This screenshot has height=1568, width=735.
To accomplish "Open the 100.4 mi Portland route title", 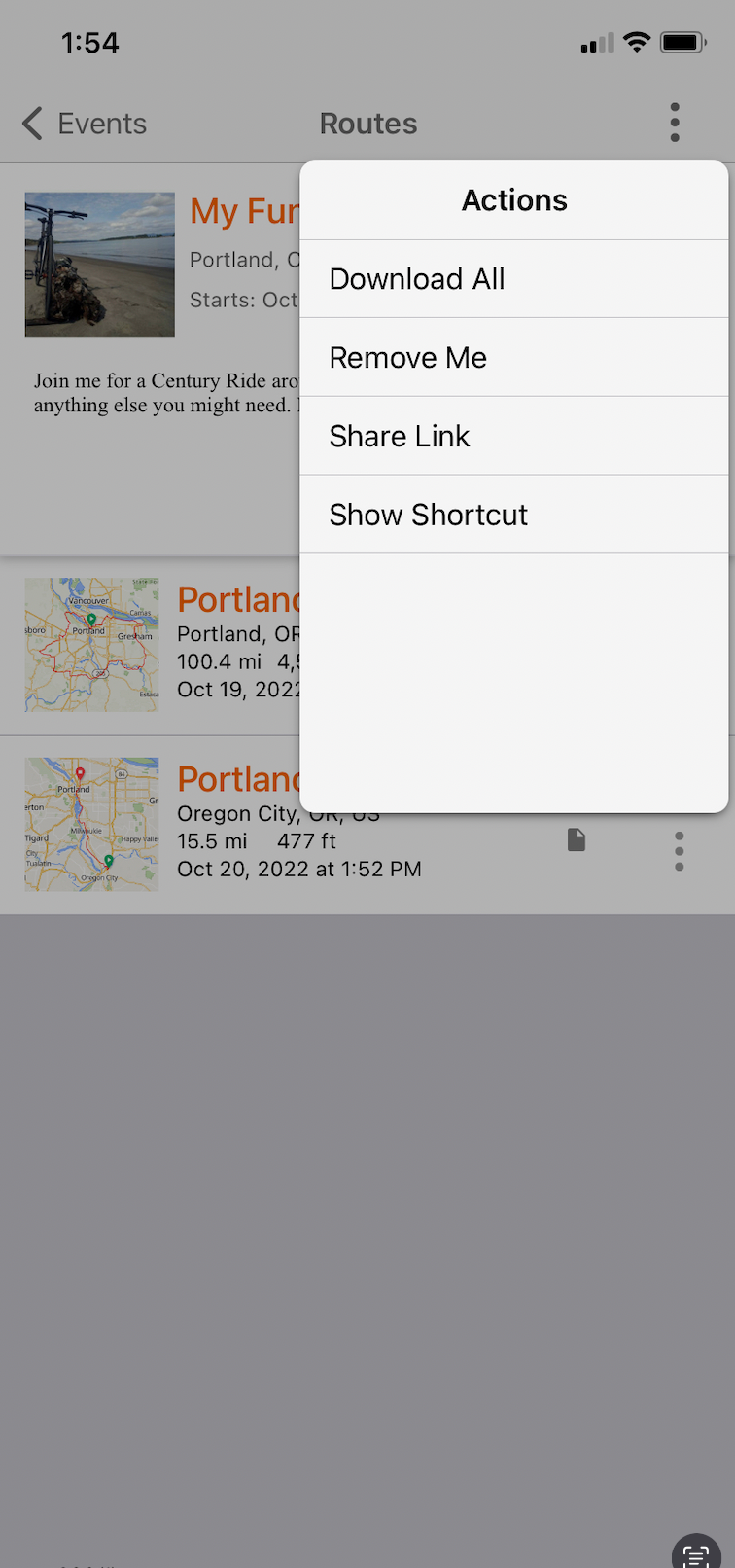I will pos(238,600).
